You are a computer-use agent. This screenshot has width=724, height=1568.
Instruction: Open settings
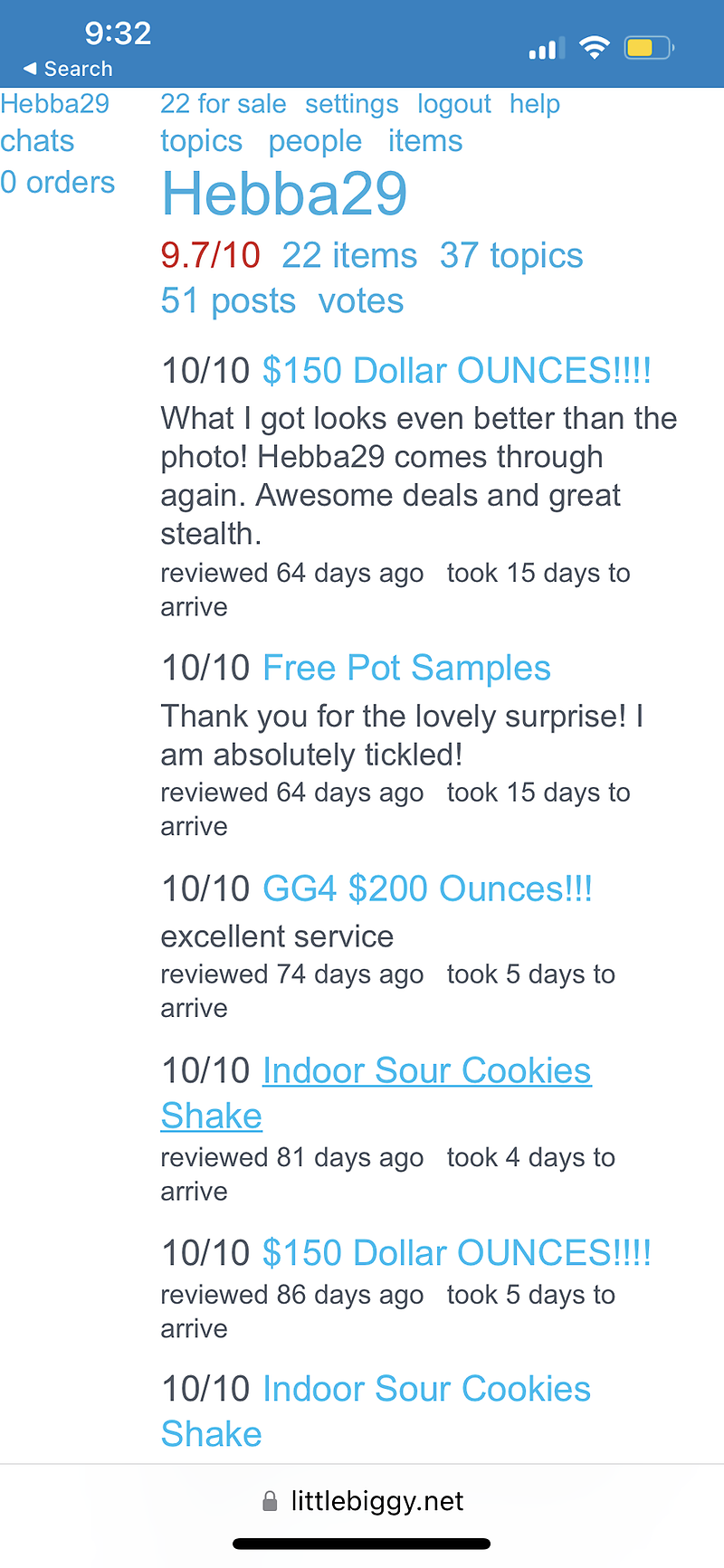(351, 104)
